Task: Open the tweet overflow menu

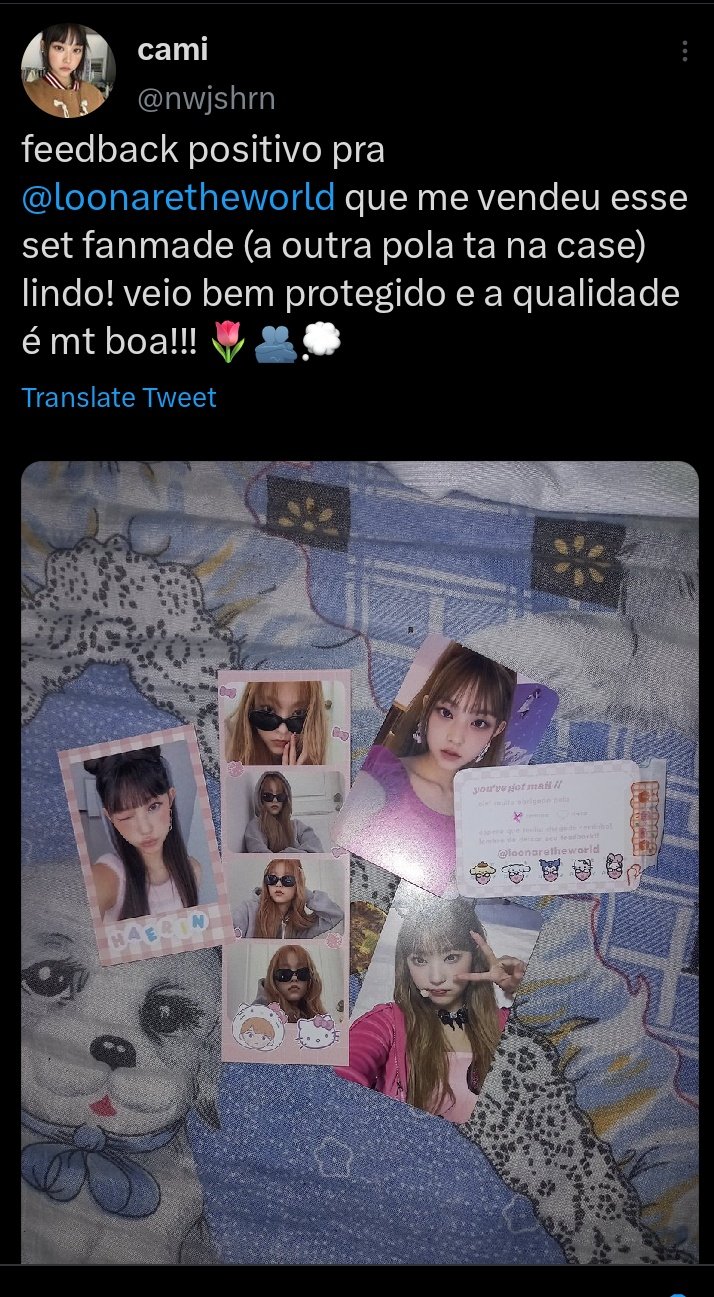Action: (684, 52)
